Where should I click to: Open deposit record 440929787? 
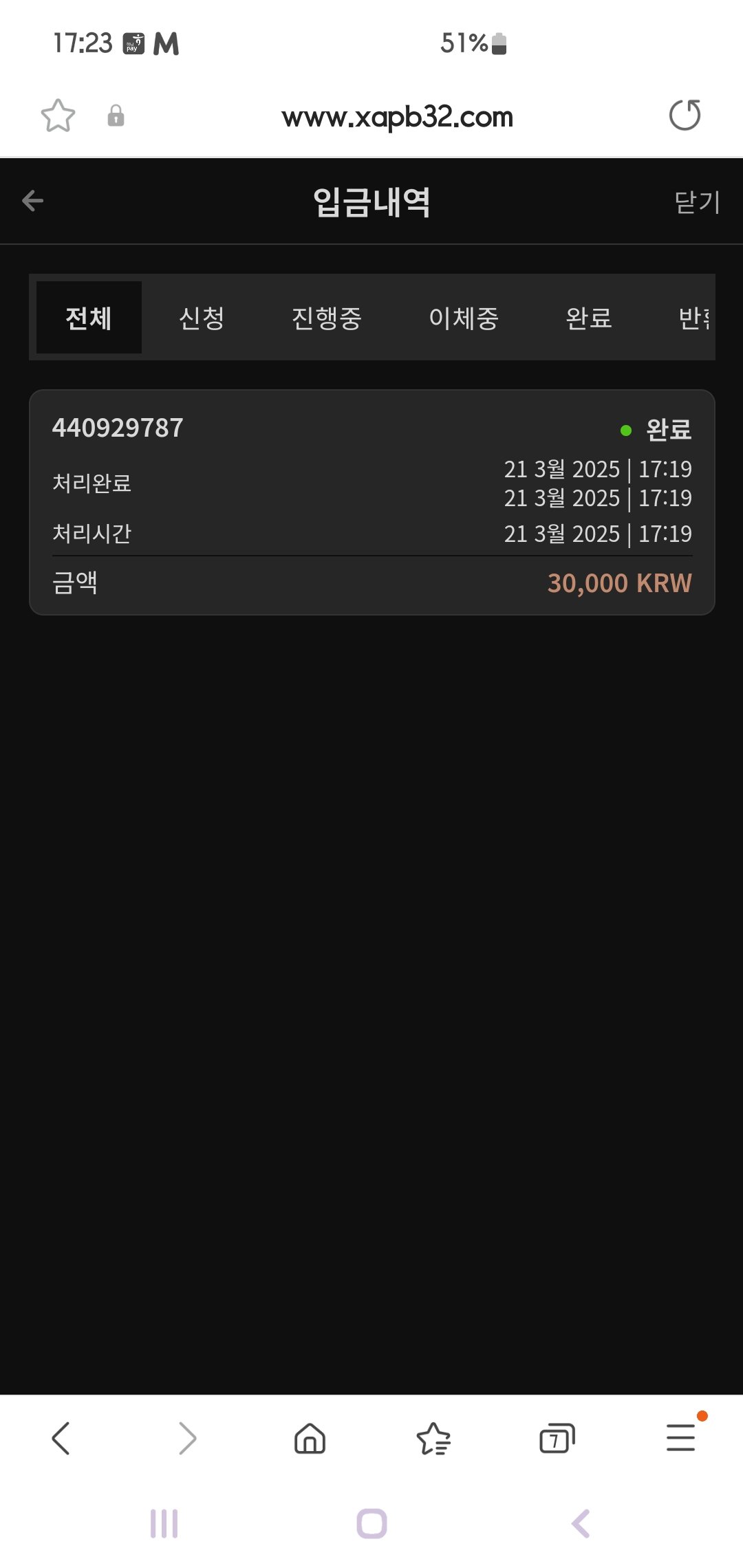coord(371,502)
